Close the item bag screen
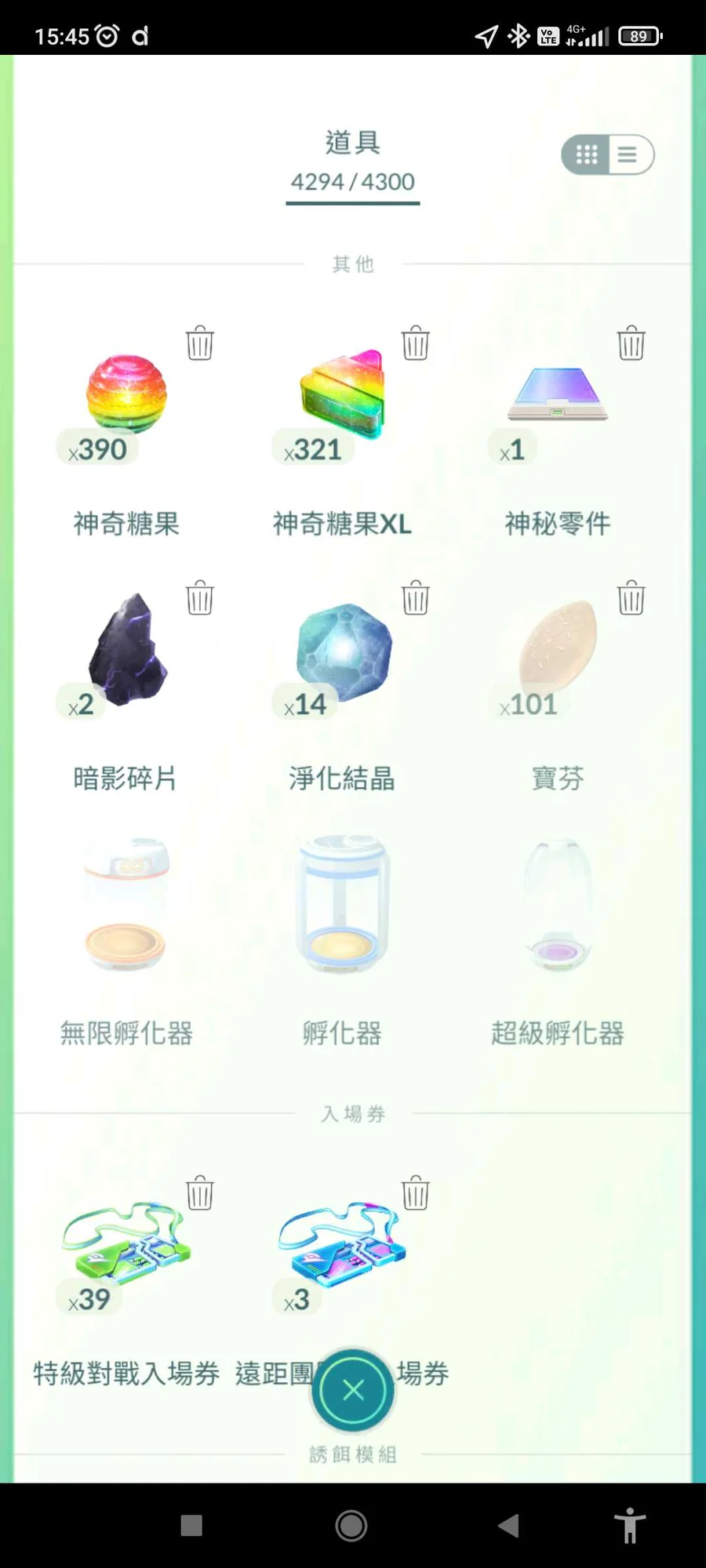Image resolution: width=706 pixels, height=1568 pixels. coord(353,1390)
